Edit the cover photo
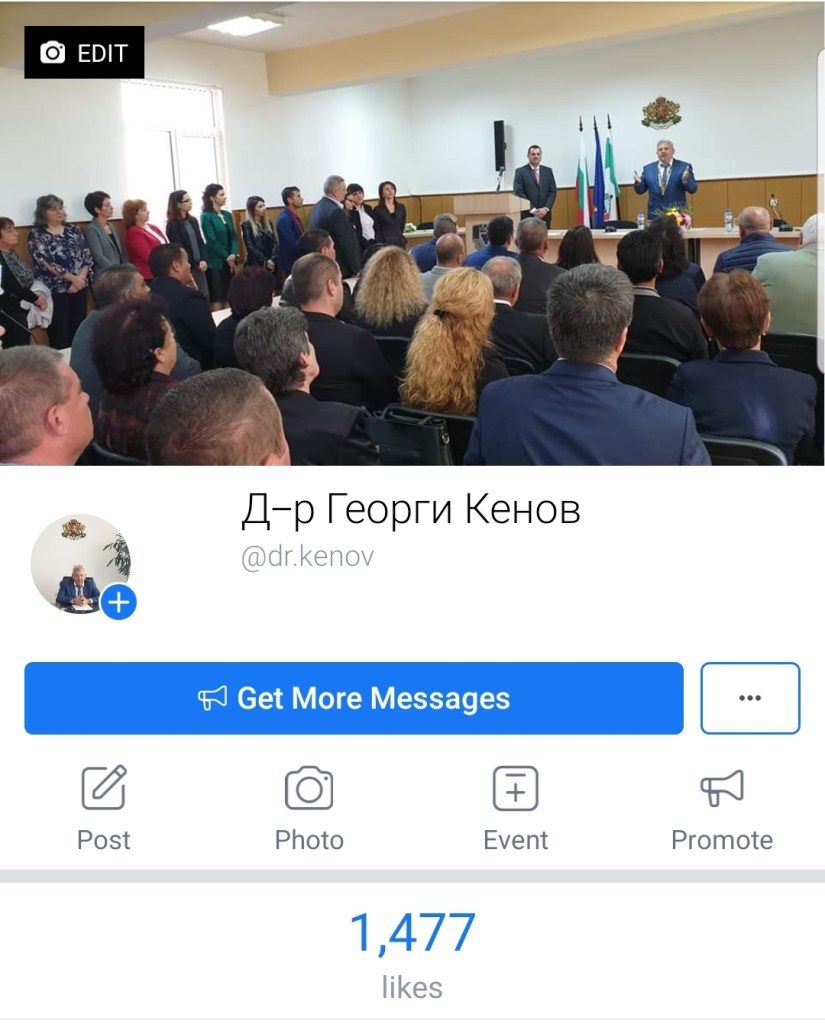The width and height of the screenshot is (825, 1024). tap(85, 53)
